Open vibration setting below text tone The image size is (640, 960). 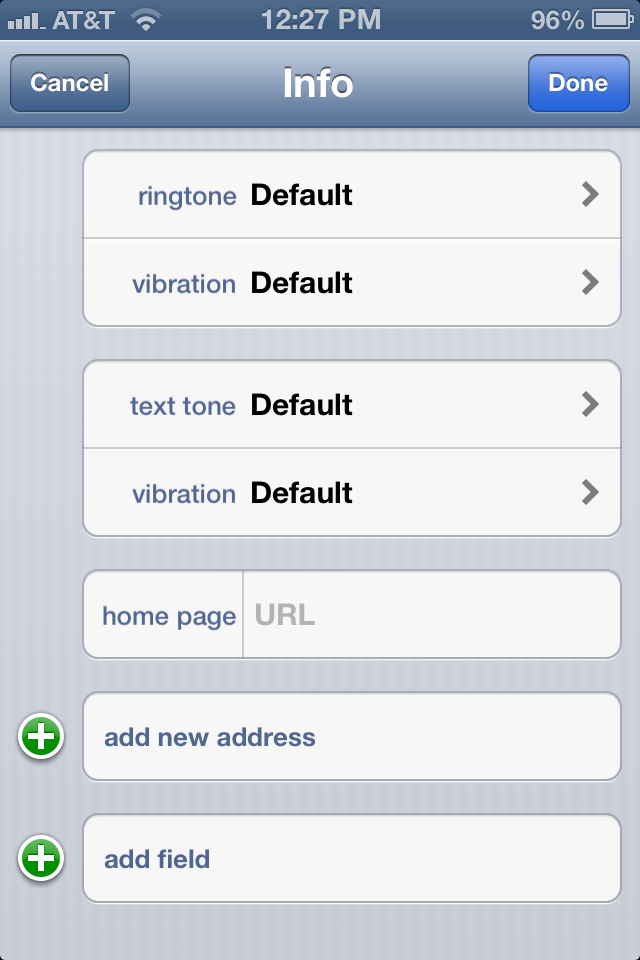[x=352, y=493]
